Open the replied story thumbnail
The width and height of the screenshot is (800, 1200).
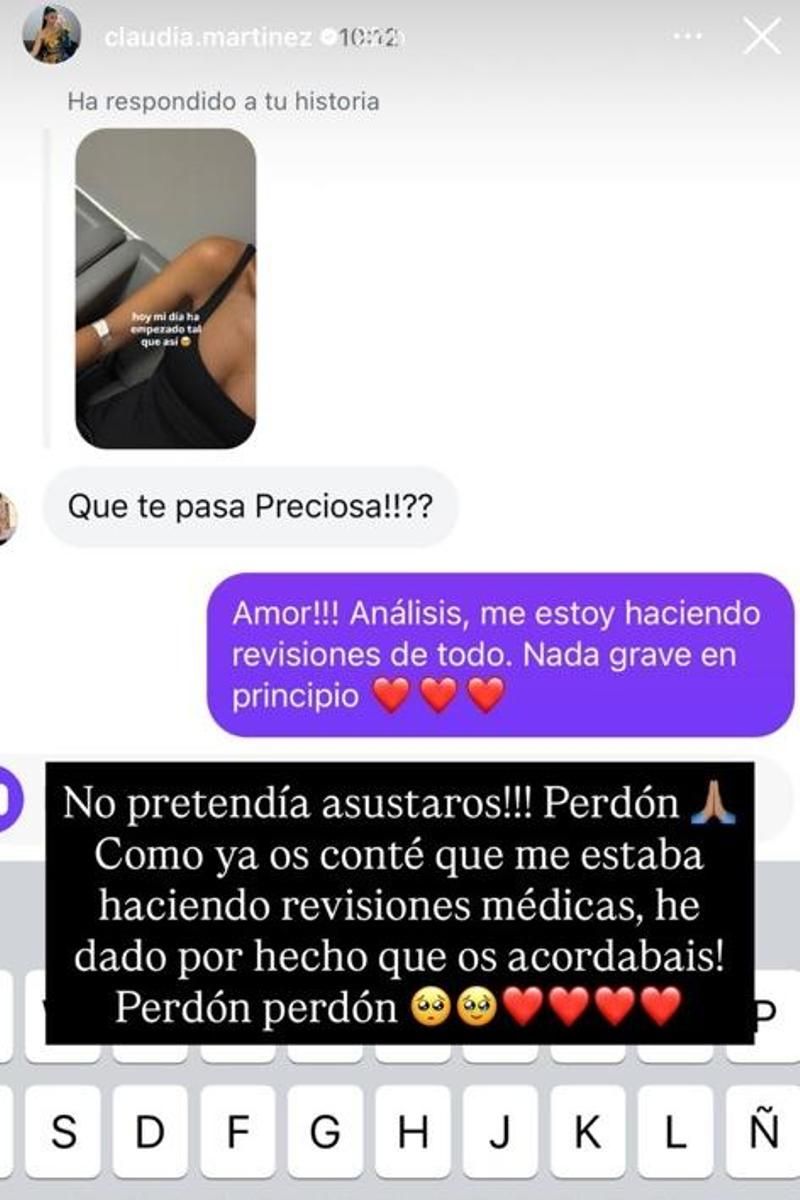[x=165, y=290]
